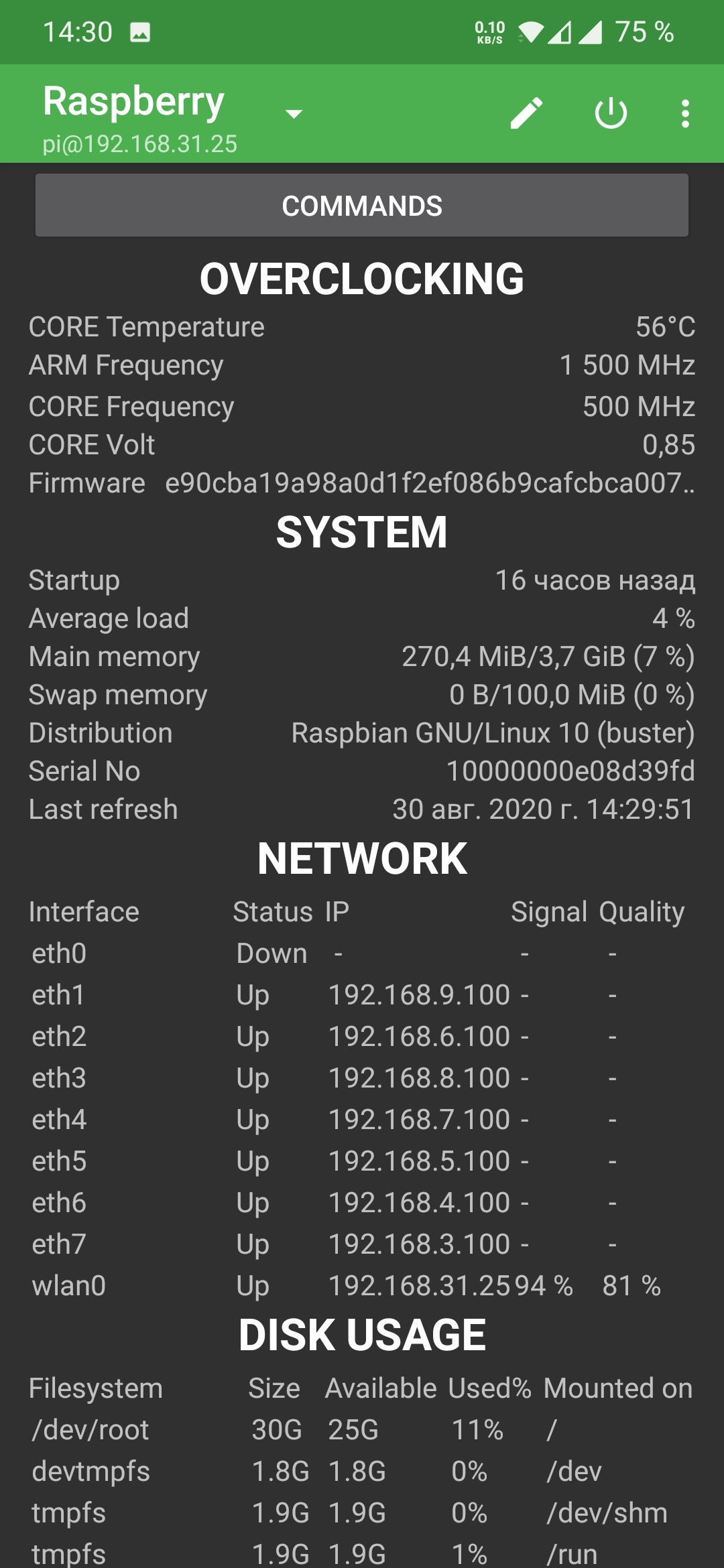Viewport: 724px width, 1568px height.
Task: Open the overflow menu
Action: (x=684, y=113)
